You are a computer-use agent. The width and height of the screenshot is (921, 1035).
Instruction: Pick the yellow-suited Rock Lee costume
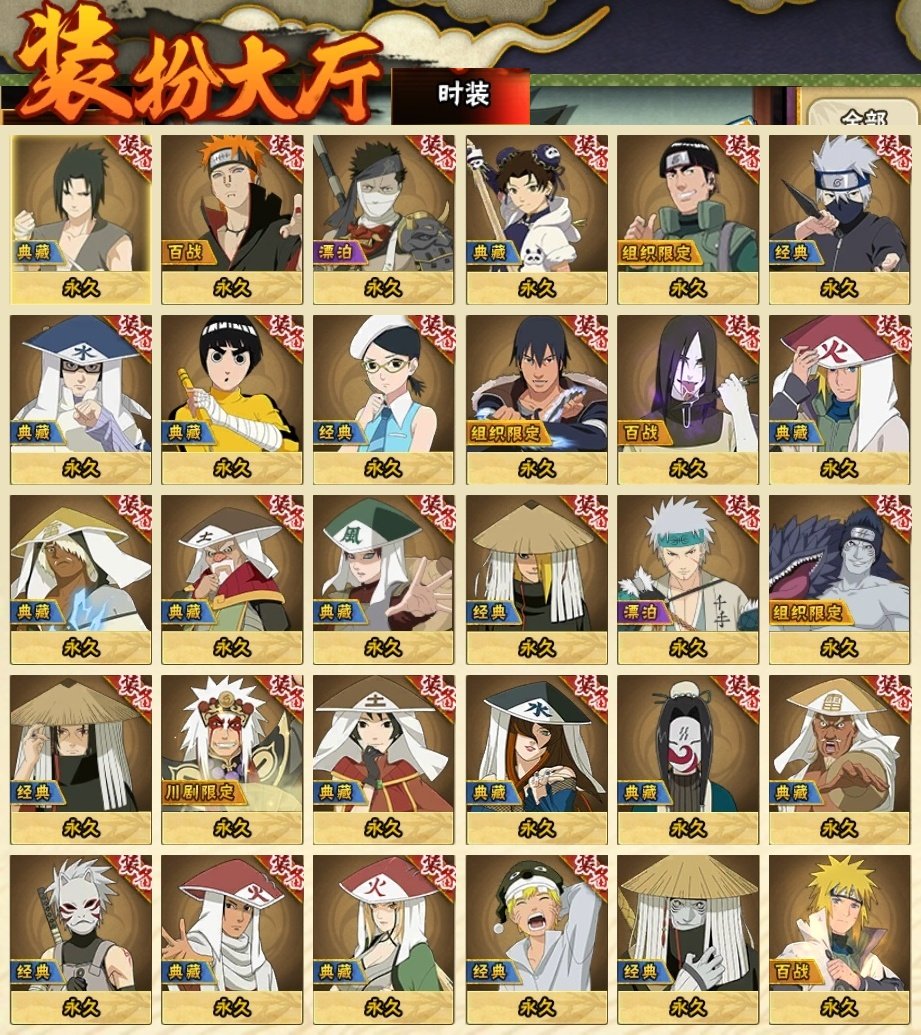point(232,398)
